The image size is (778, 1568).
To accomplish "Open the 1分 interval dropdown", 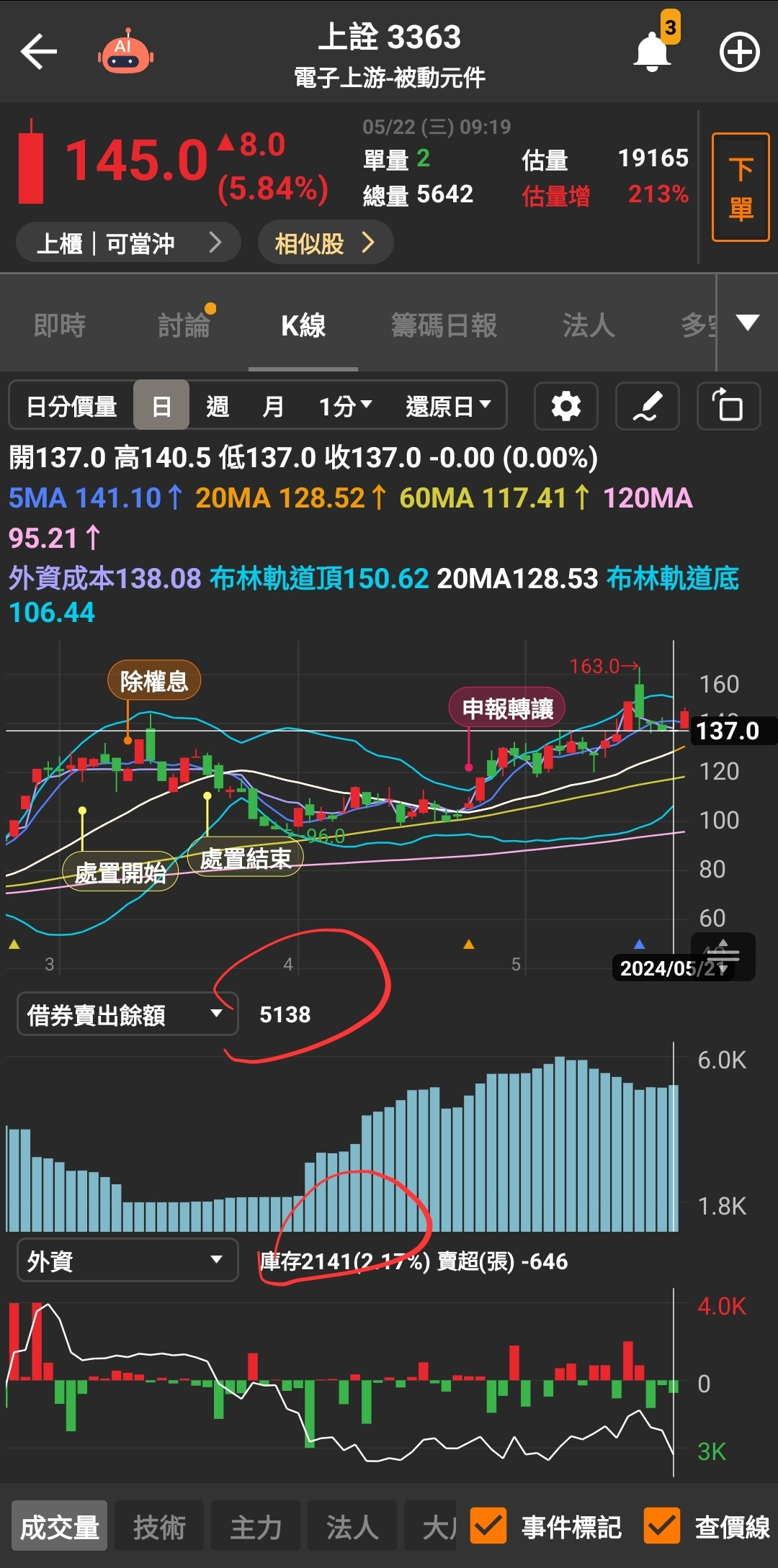I will pos(344,405).
